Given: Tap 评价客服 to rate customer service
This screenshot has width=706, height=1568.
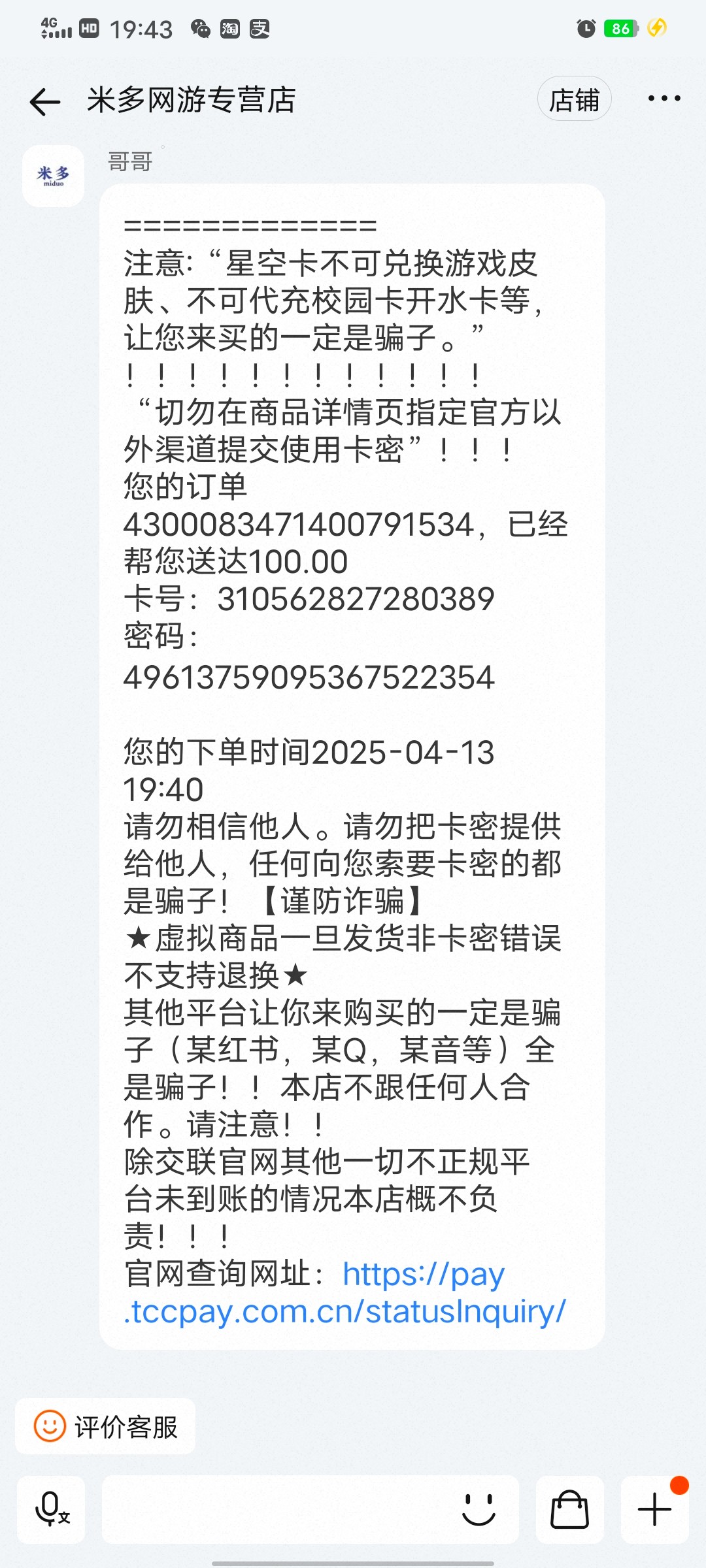Looking at the screenshot, I should tap(105, 1426).
